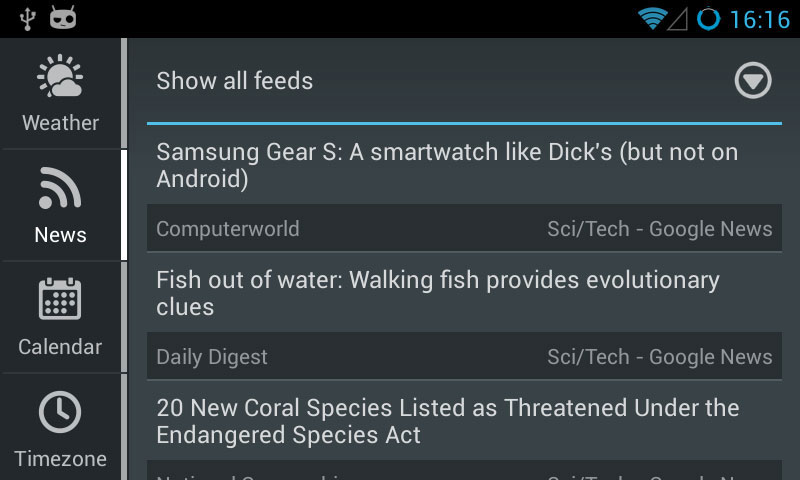Image resolution: width=800 pixels, height=480 pixels.
Task: Switch to the Weather tab
Action: (x=60, y=95)
